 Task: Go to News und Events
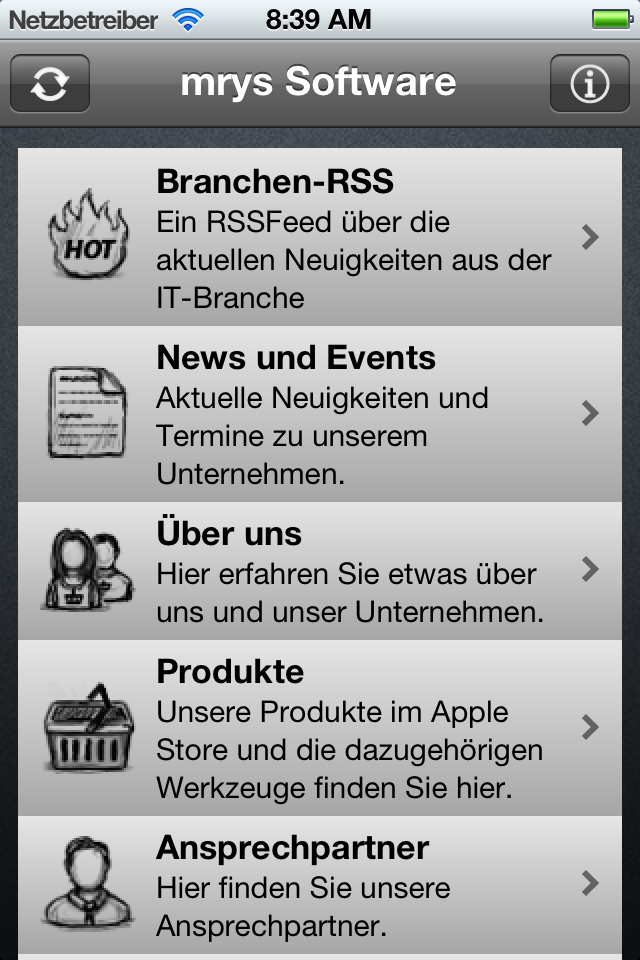coord(320,414)
